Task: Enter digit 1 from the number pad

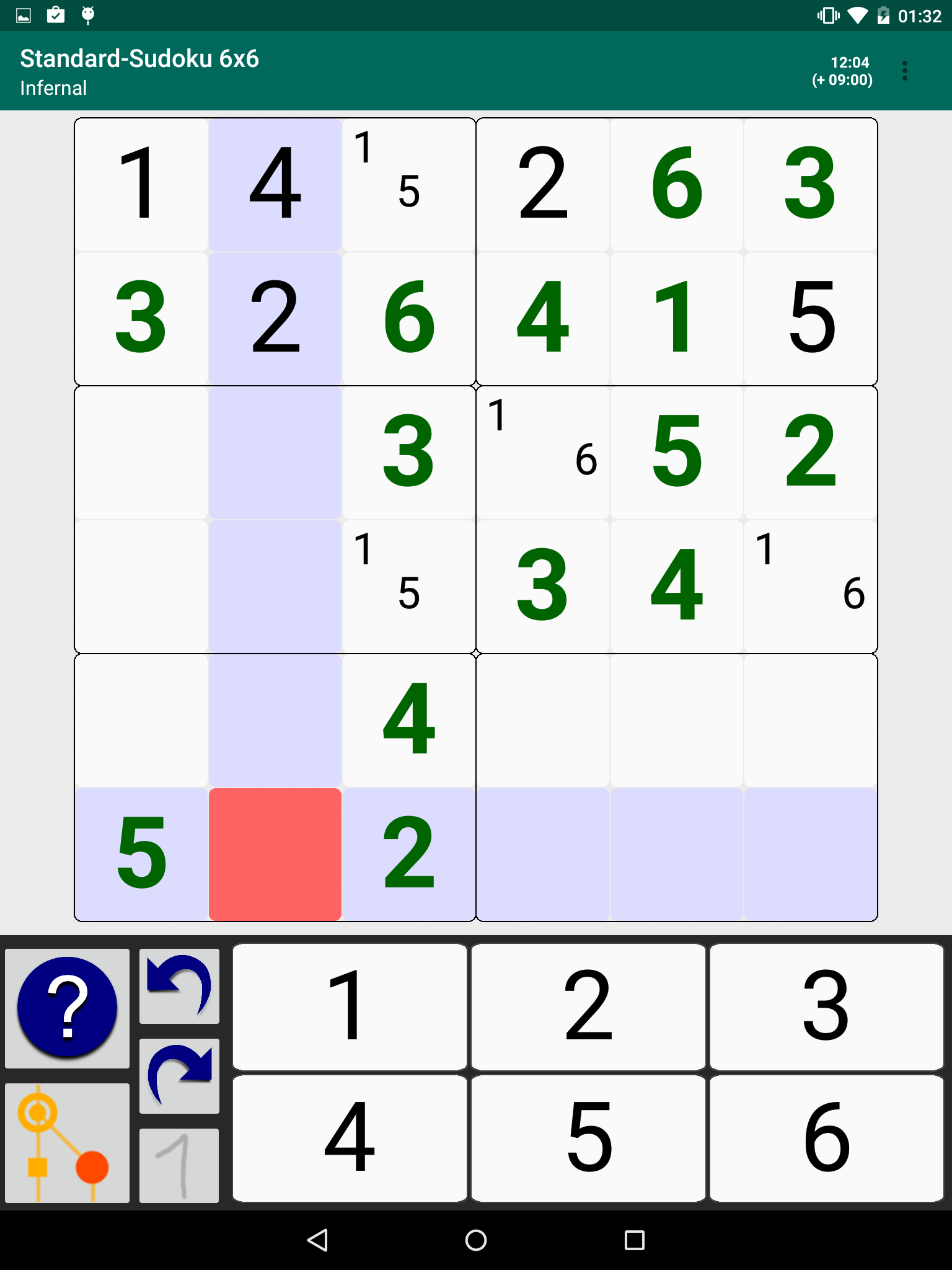Action: tap(350, 1006)
